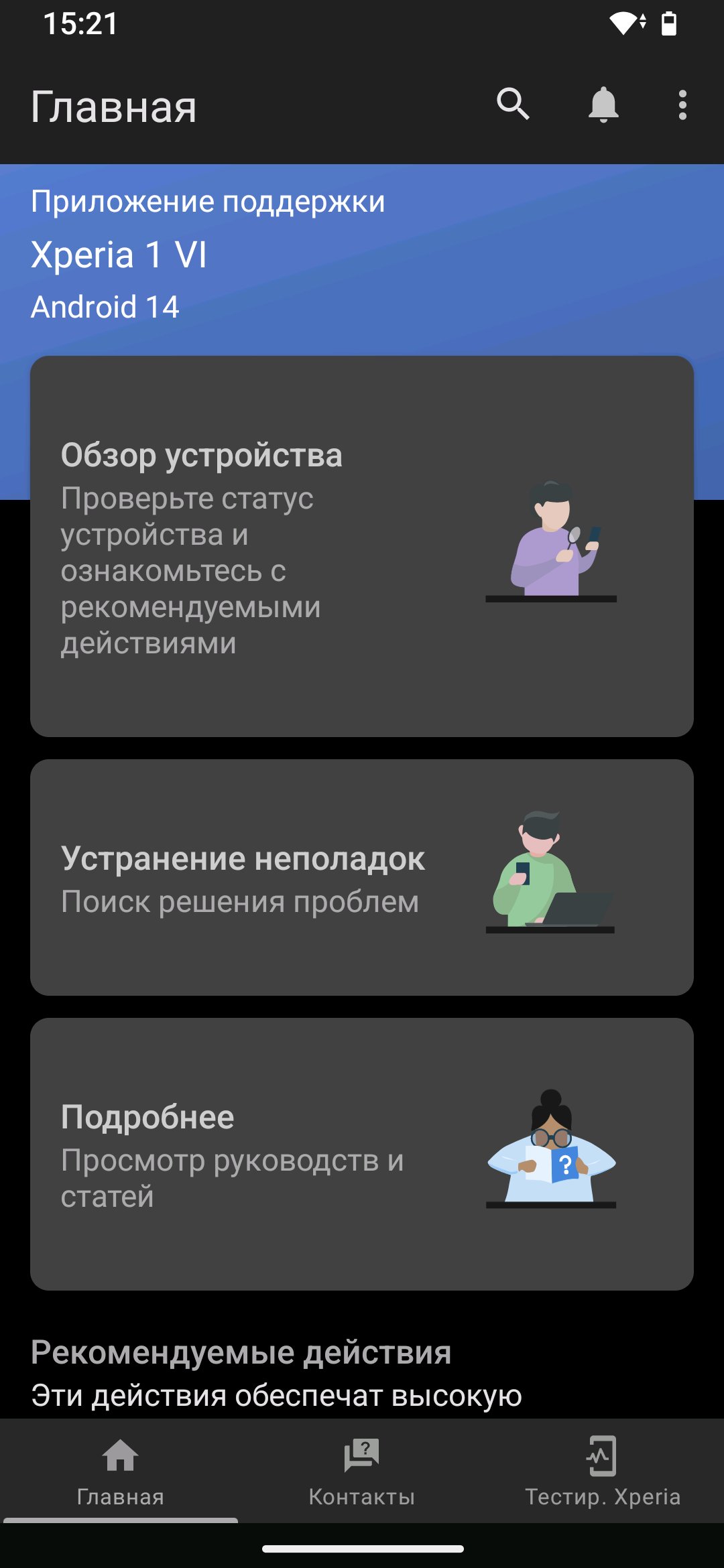The image size is (724, 1568).
Task: Open the search icon in the app bar
Action: pos(514,105)
